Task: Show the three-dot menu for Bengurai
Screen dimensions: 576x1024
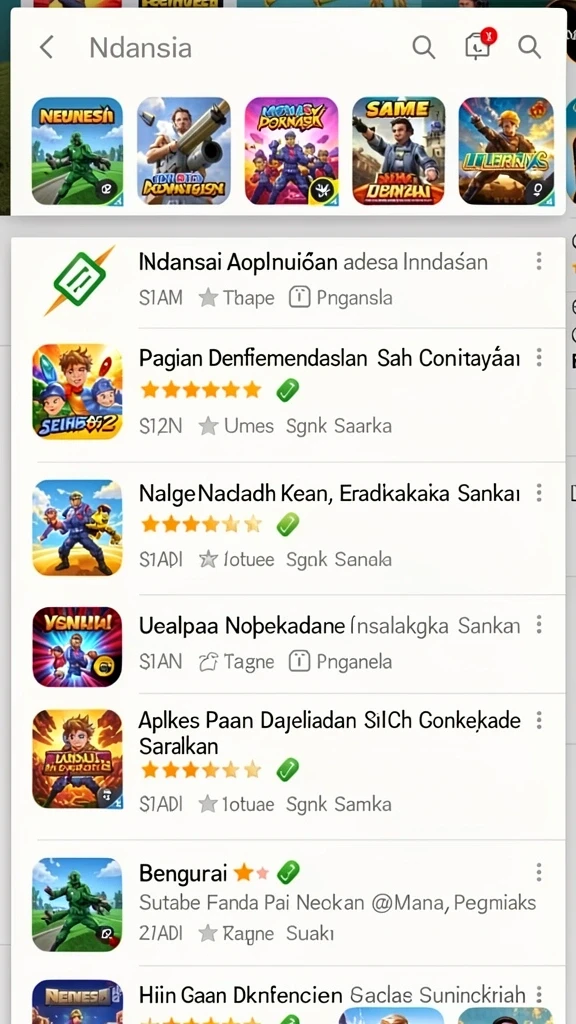Action: click(x=539, y=872)
